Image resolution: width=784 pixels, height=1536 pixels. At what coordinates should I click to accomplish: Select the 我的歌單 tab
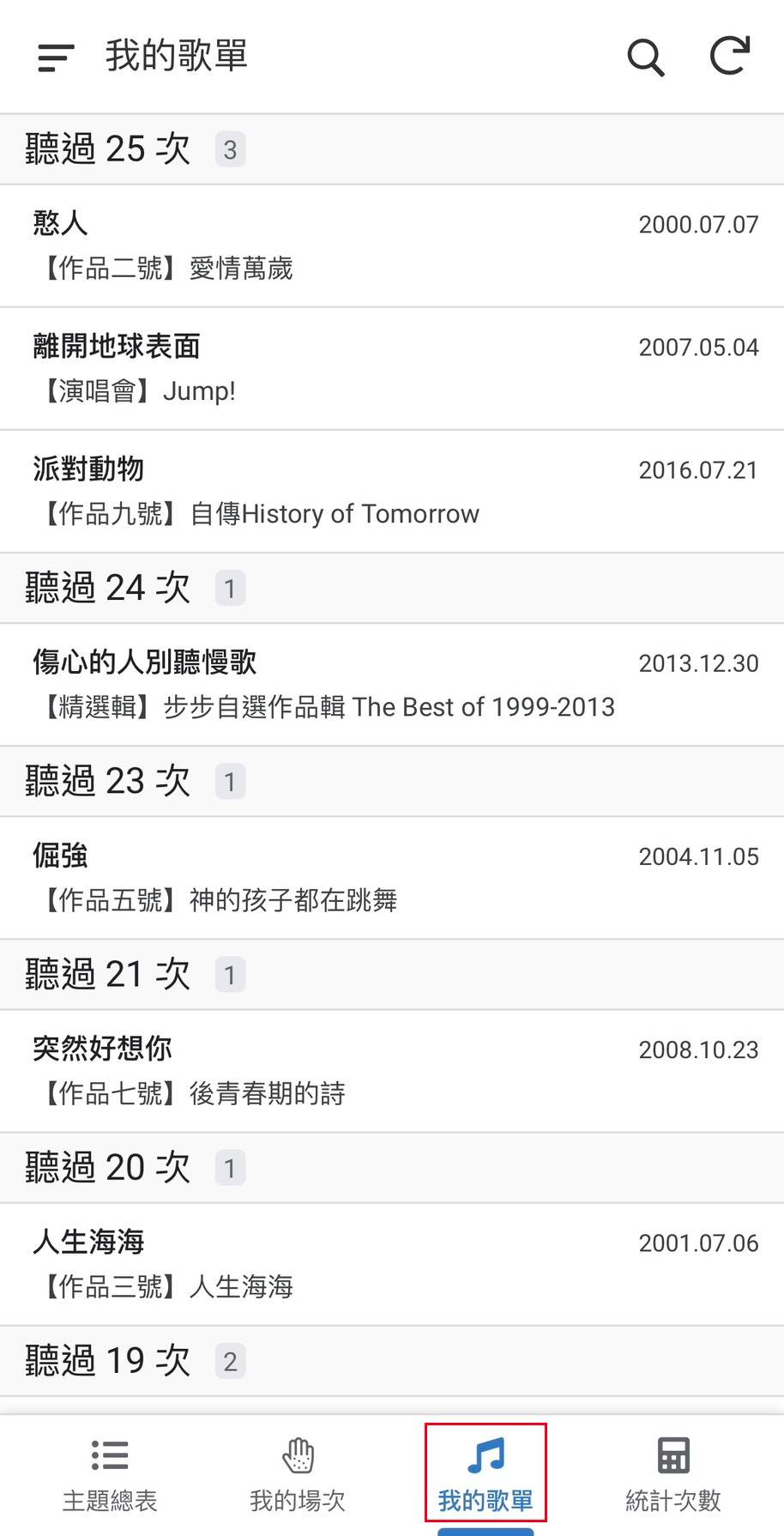click(485, 1473)
